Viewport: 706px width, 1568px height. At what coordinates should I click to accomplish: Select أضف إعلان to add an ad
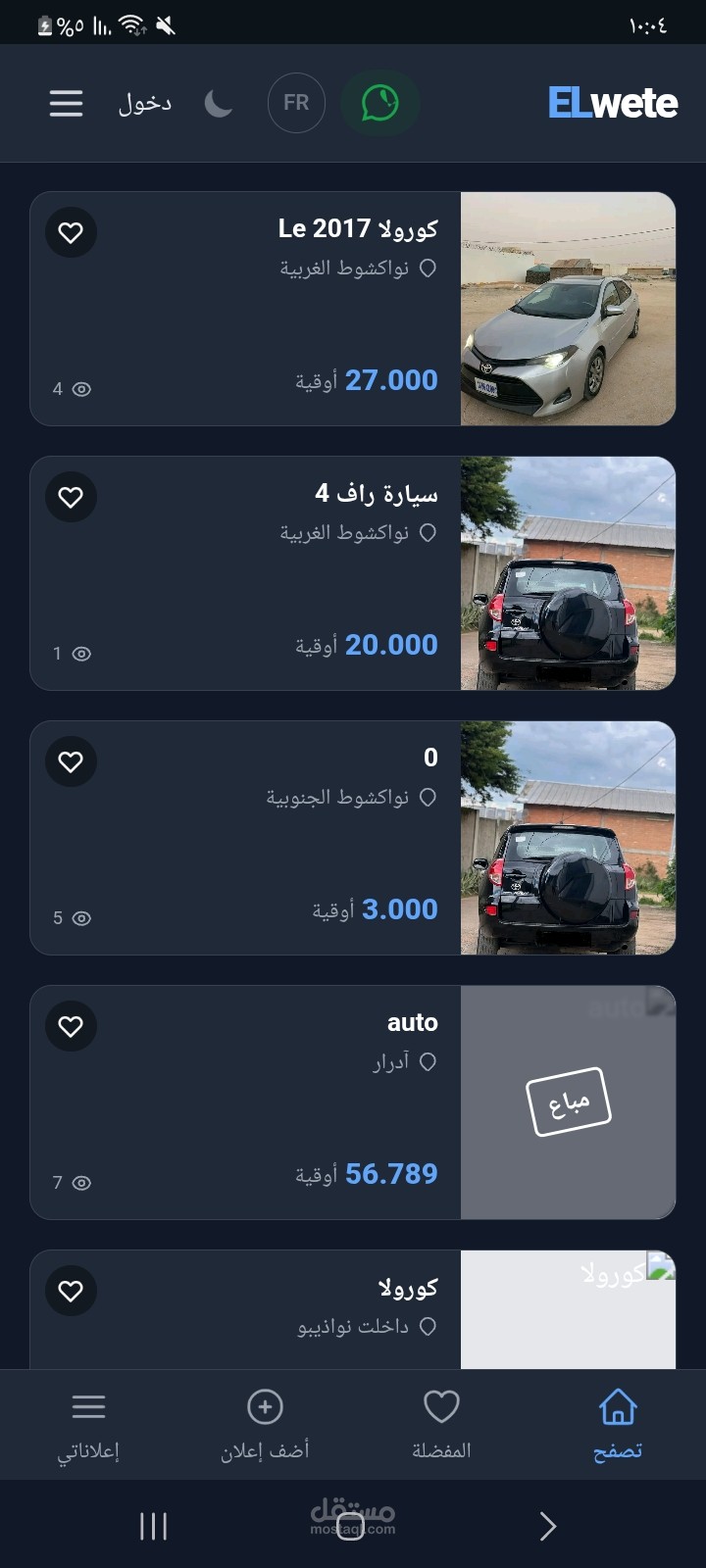(265, 1425)
